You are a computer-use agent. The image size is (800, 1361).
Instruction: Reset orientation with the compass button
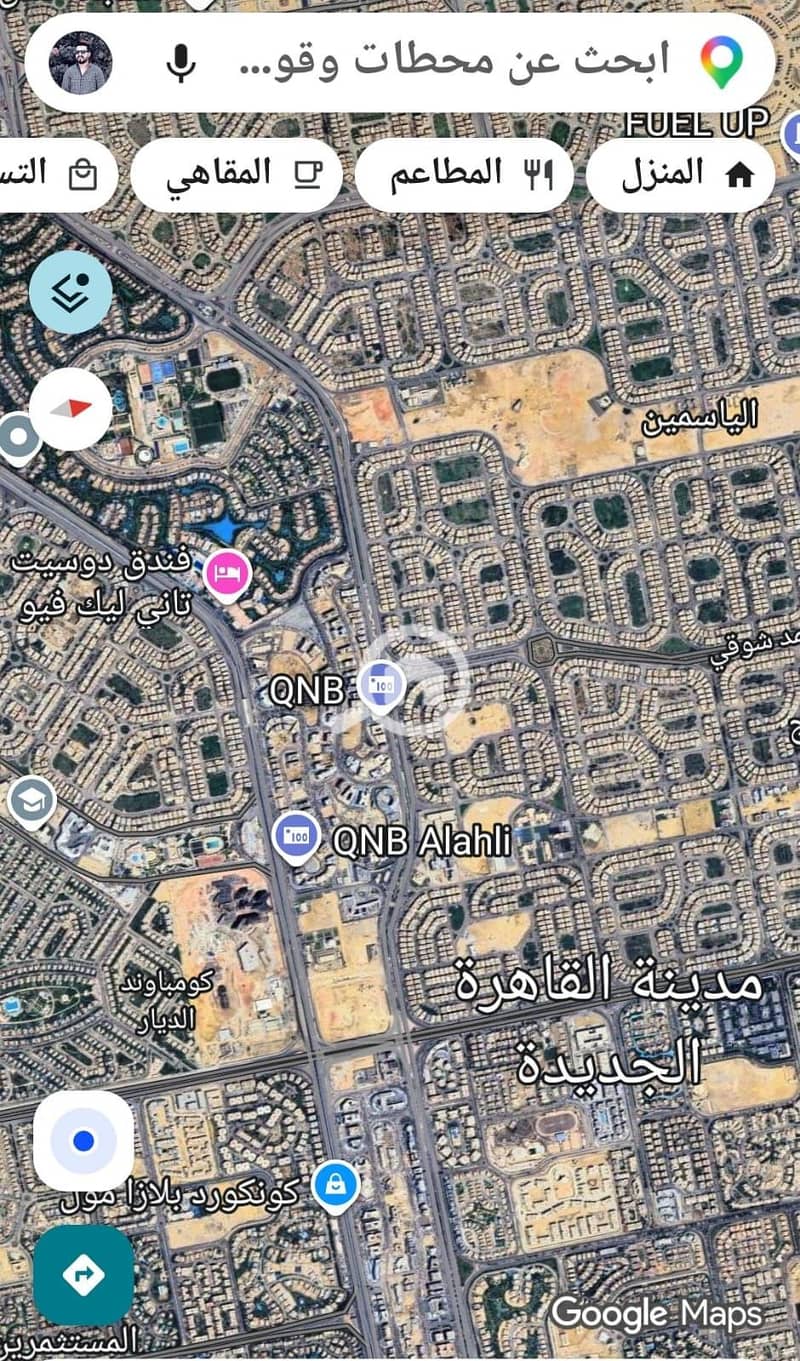[70, 407]
